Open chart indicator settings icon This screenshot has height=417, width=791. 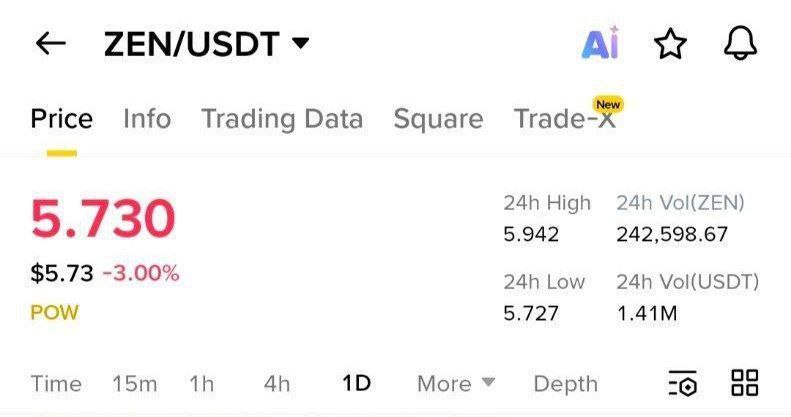pyautogui.click(x=682, y=383)
